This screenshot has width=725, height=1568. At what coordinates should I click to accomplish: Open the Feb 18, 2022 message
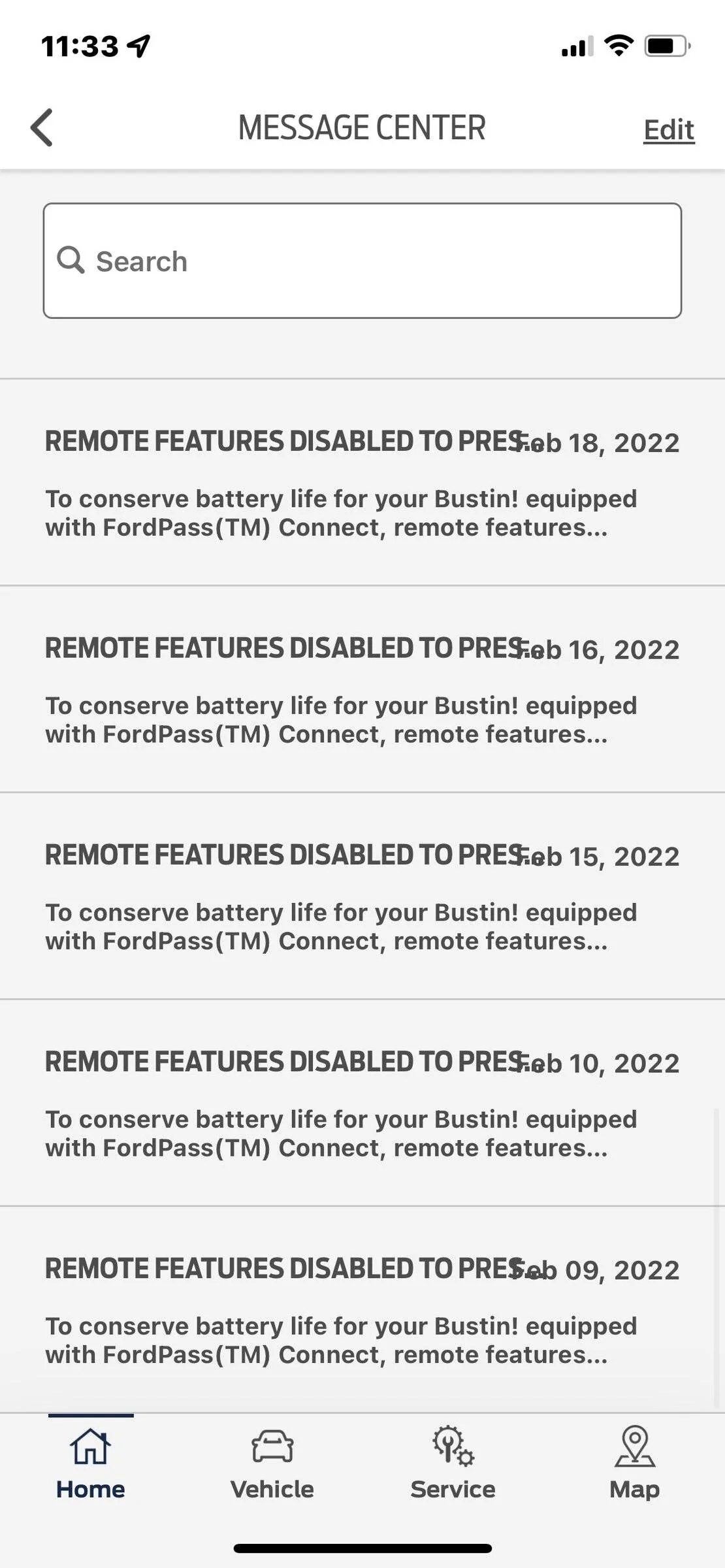click(362, 483)
